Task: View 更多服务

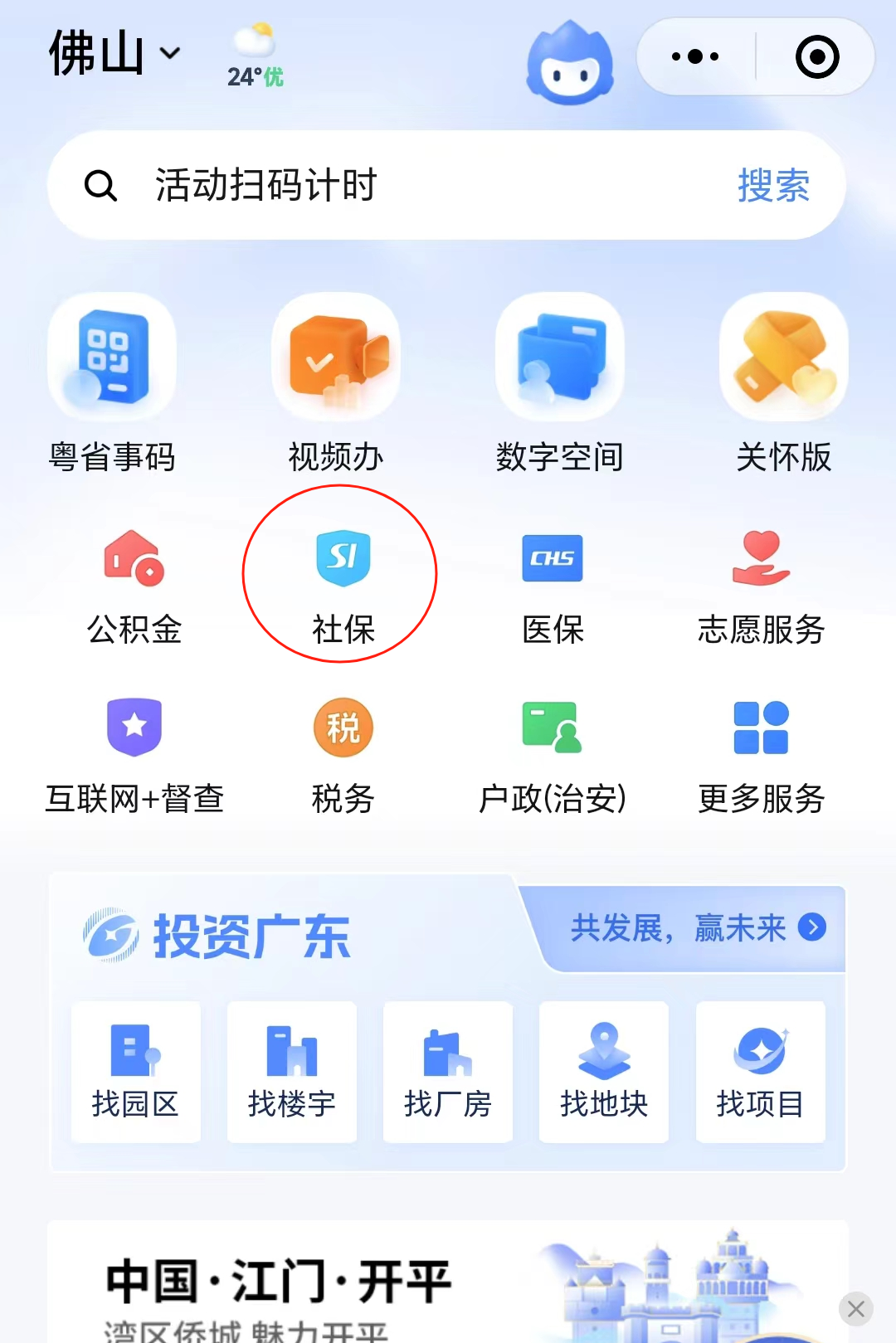Action: click(761, 753)
